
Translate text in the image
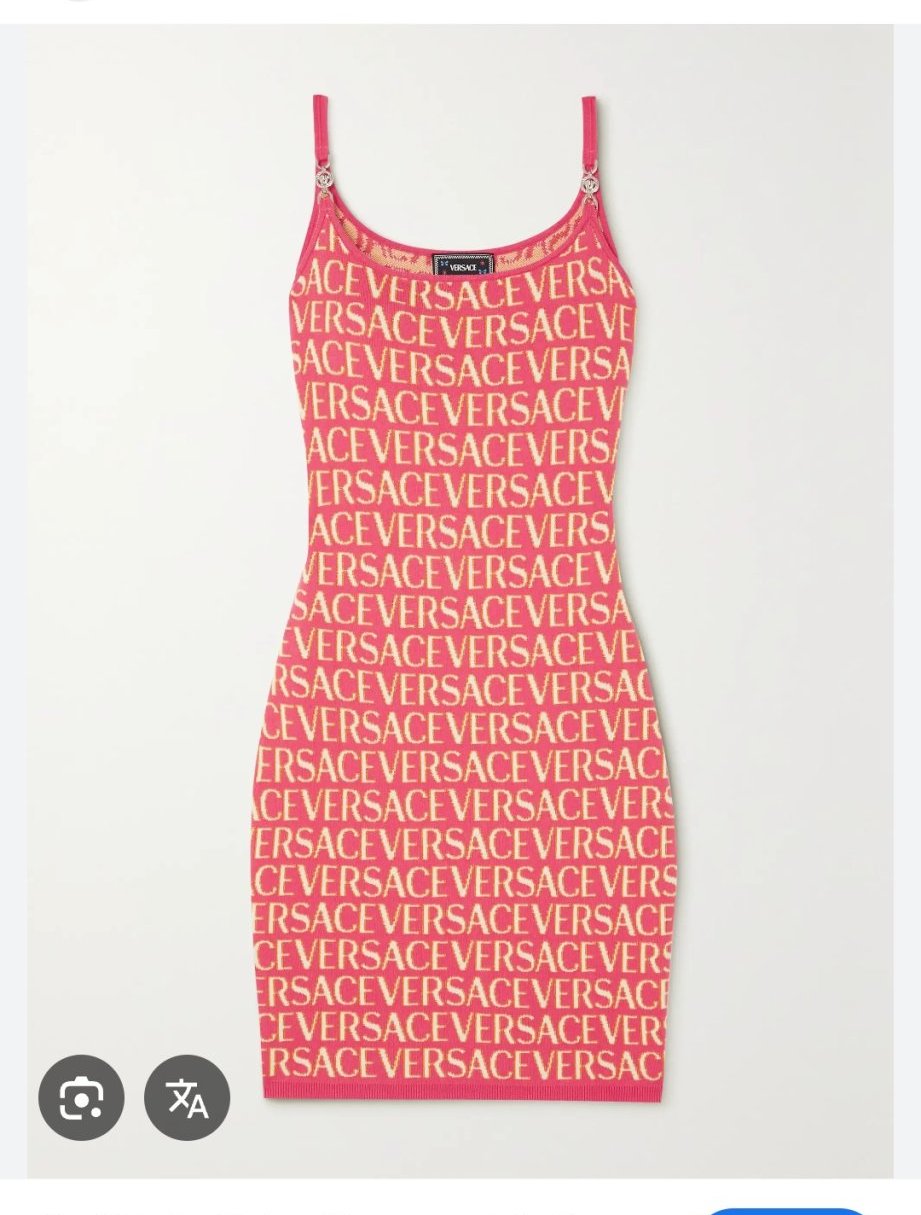[x=187, y=1098]
